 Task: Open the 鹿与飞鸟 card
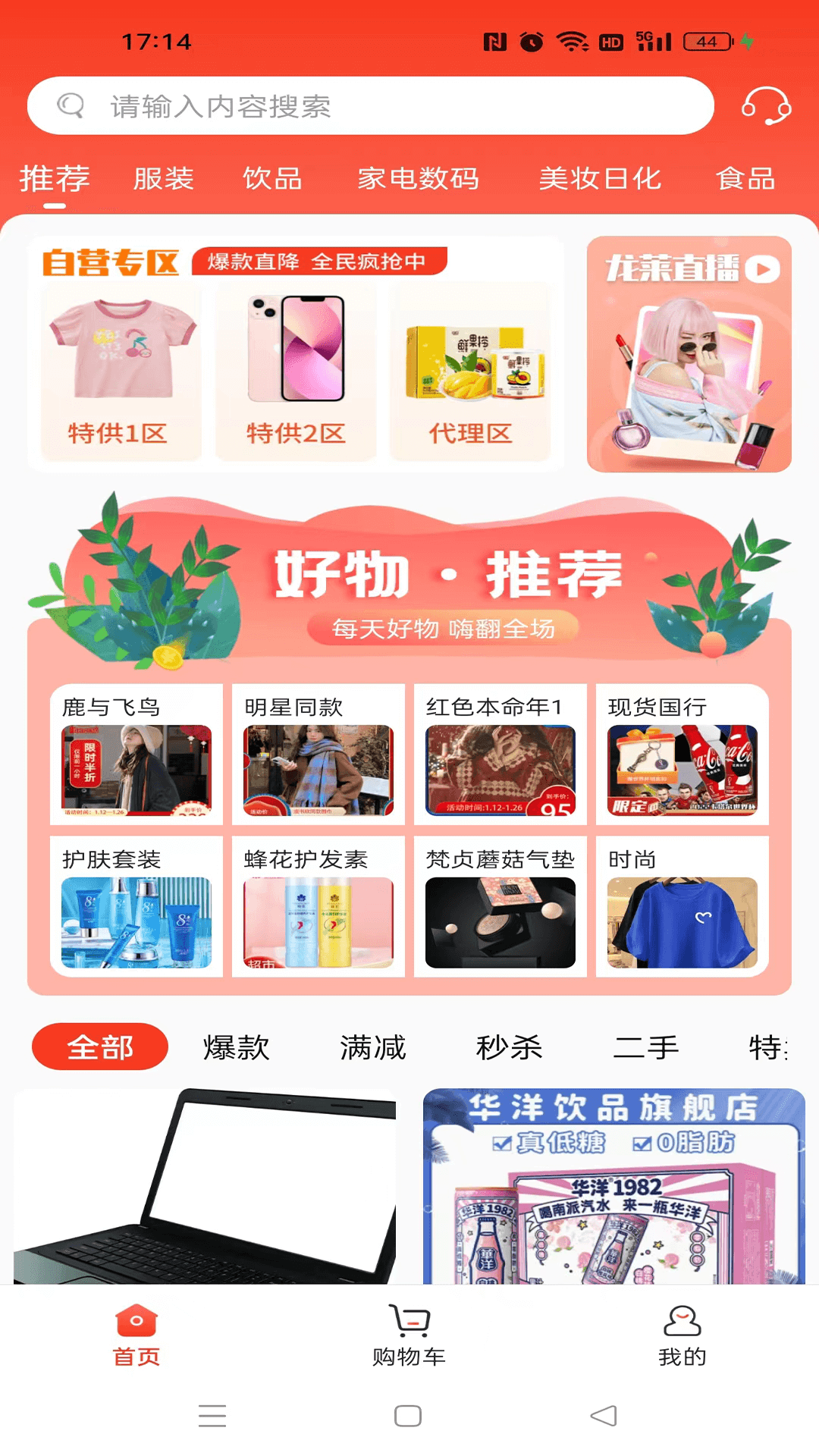tap(136, 755)
